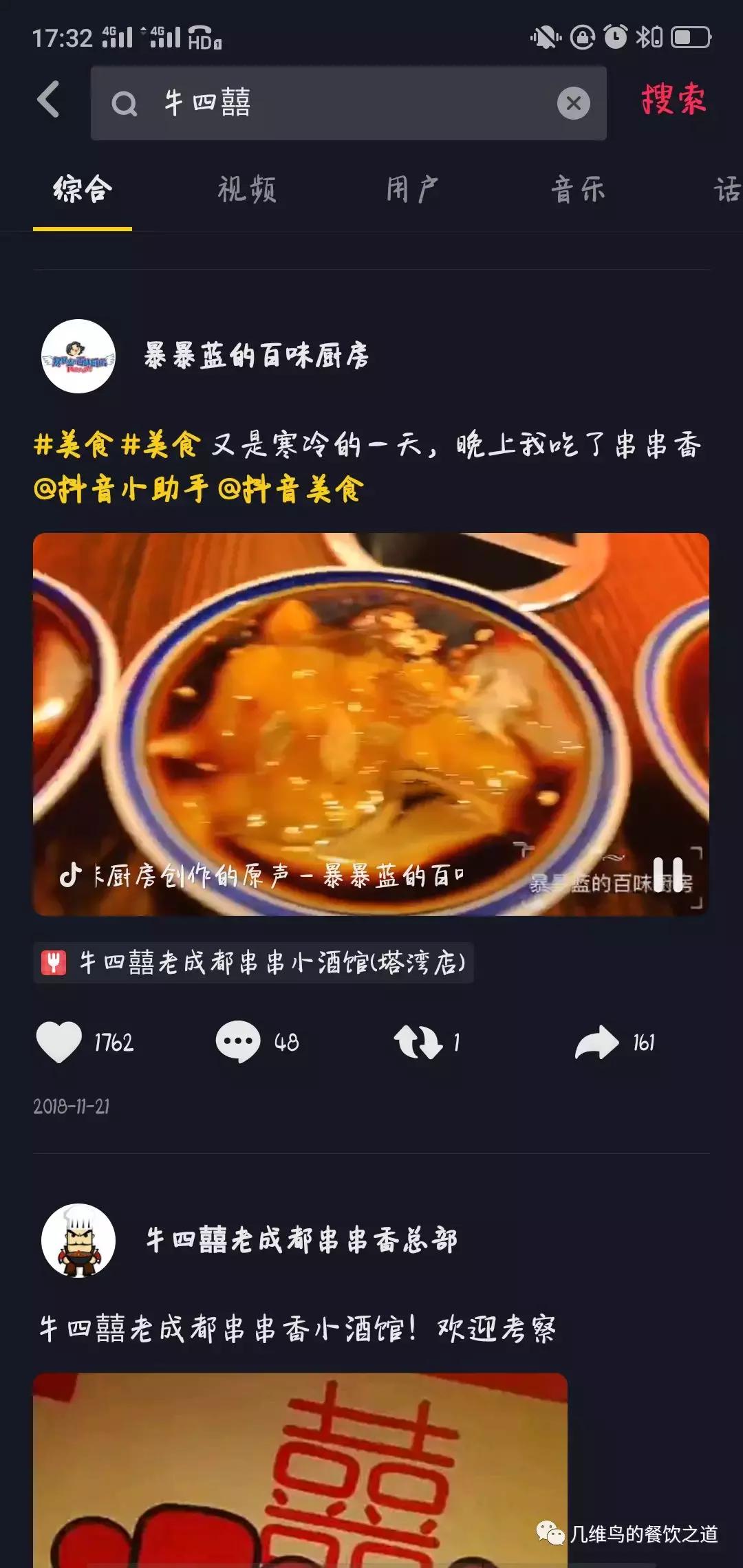Open 暴暴蓝的百味厨房 profile avatar
Image resolution: width=743 pixels, height=1568 pixels.
79,358
